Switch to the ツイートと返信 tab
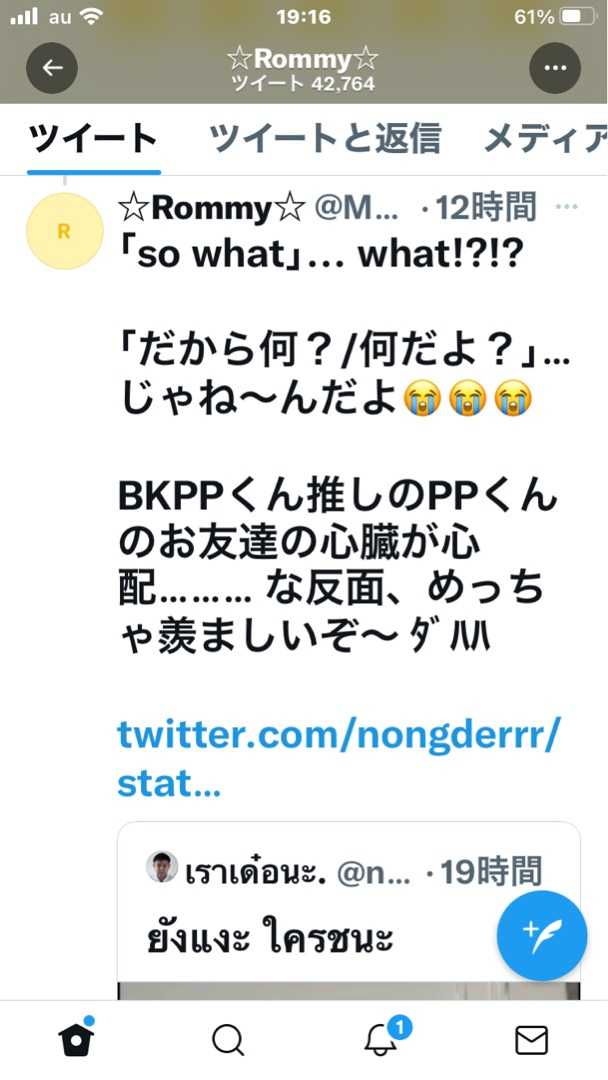The height and width of the screenshot is (1080, 608). (325, 138)
